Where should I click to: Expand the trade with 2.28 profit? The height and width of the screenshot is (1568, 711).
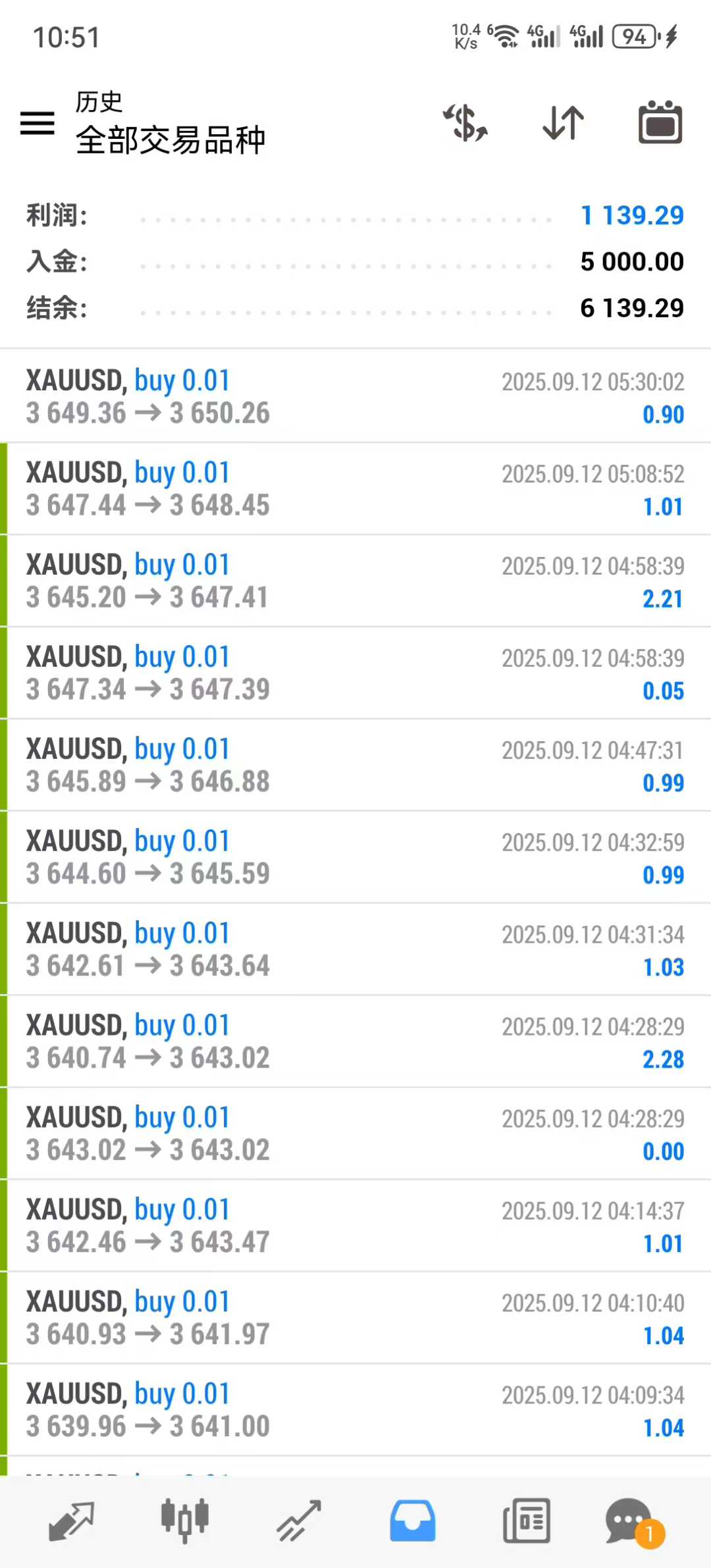pyautogui.click(x=355, y=1041)
